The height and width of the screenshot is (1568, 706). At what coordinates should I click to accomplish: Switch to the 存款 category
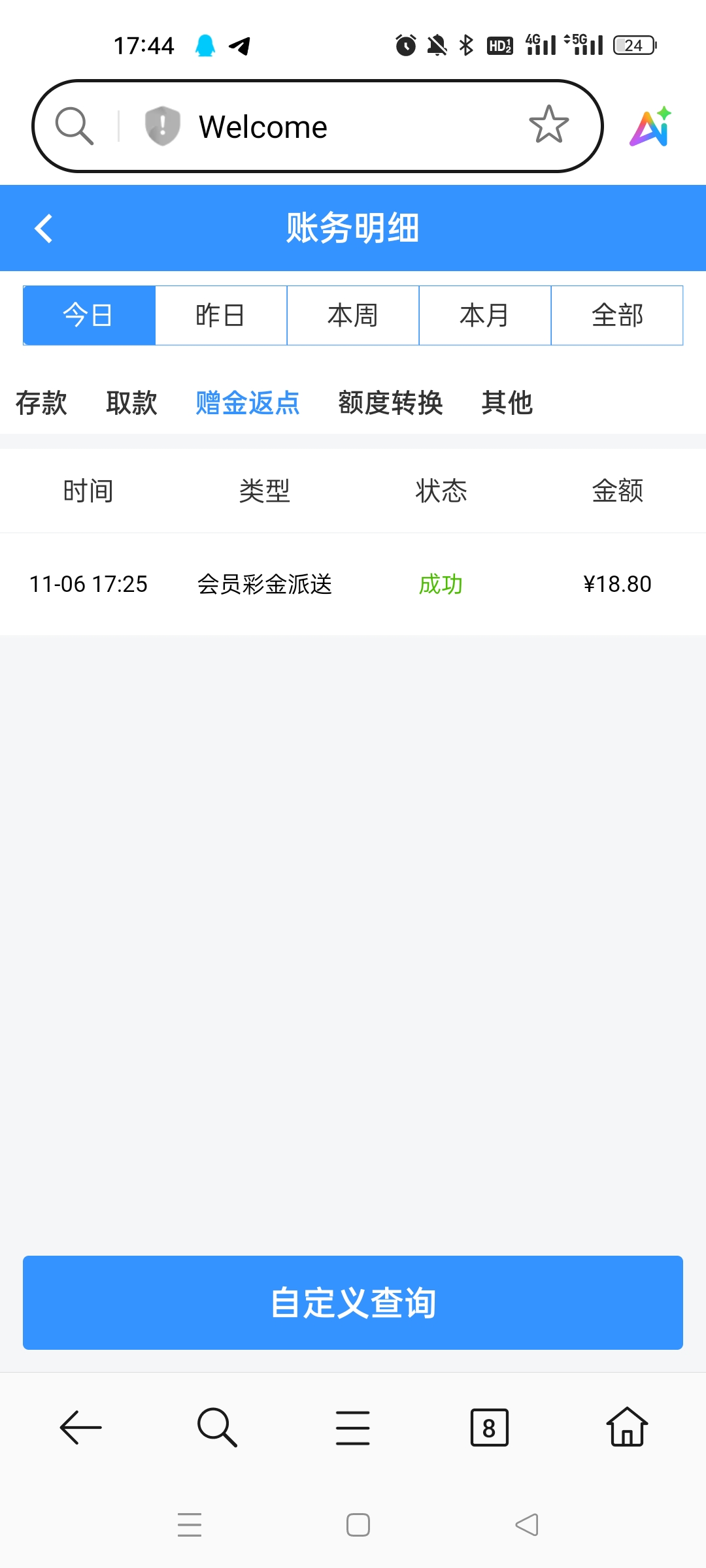tap(41, 402)
